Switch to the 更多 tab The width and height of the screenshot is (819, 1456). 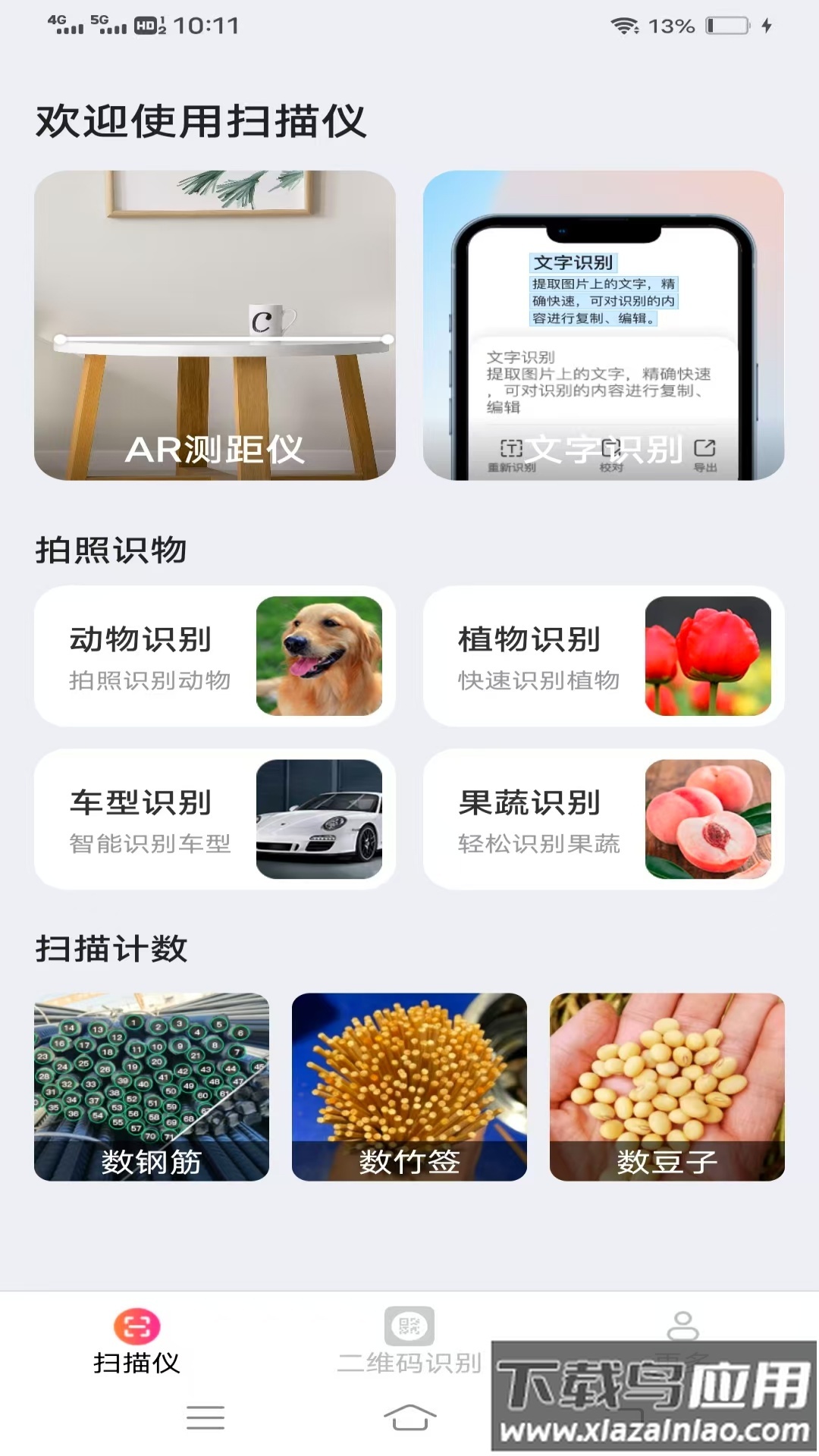point(681,1357)
